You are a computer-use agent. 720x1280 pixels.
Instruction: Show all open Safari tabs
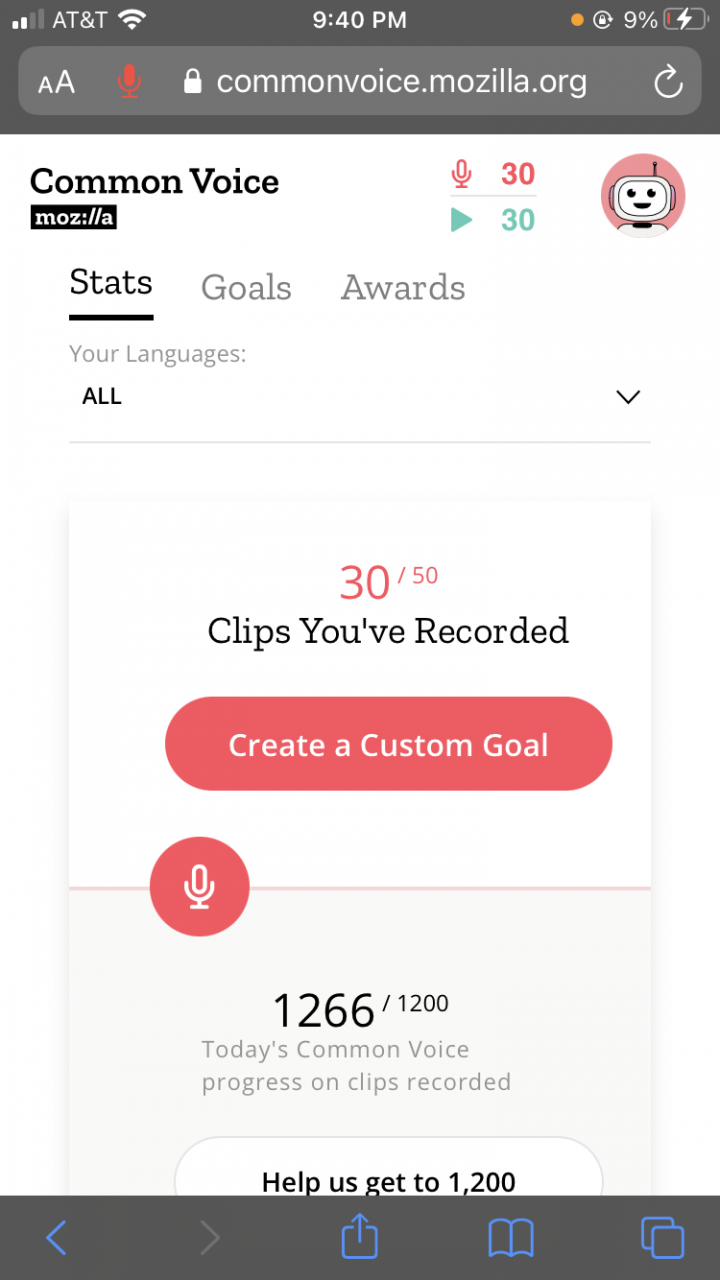tap(662, 1238)
